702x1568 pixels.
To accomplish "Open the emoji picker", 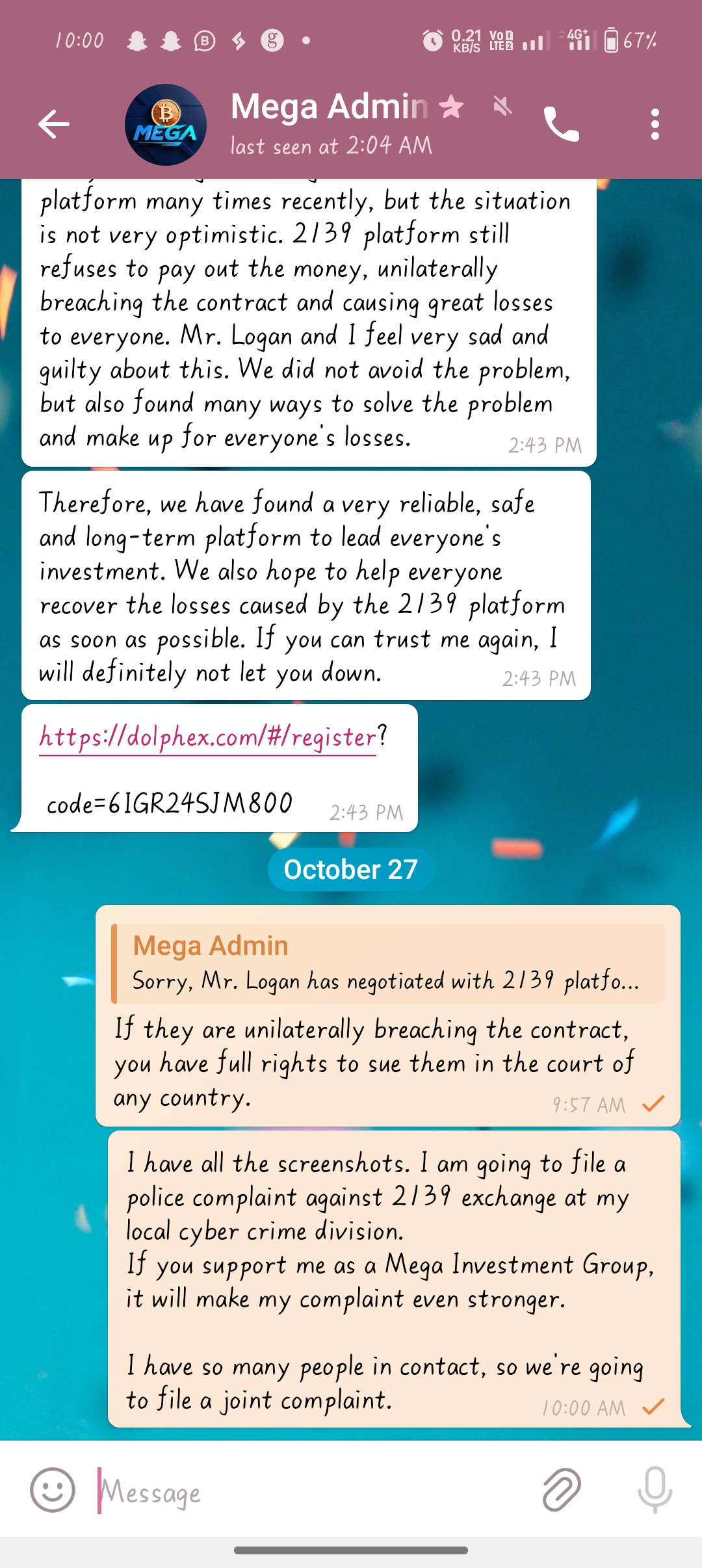I will point(53,1489).
